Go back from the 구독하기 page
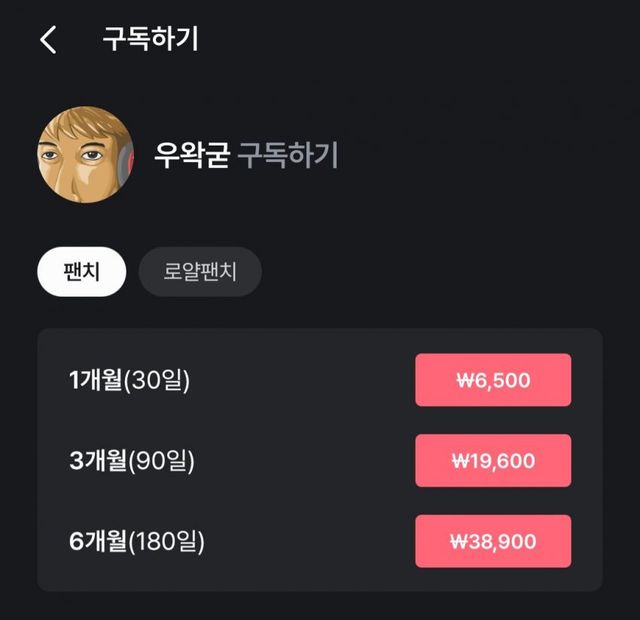 coord(48,40)
